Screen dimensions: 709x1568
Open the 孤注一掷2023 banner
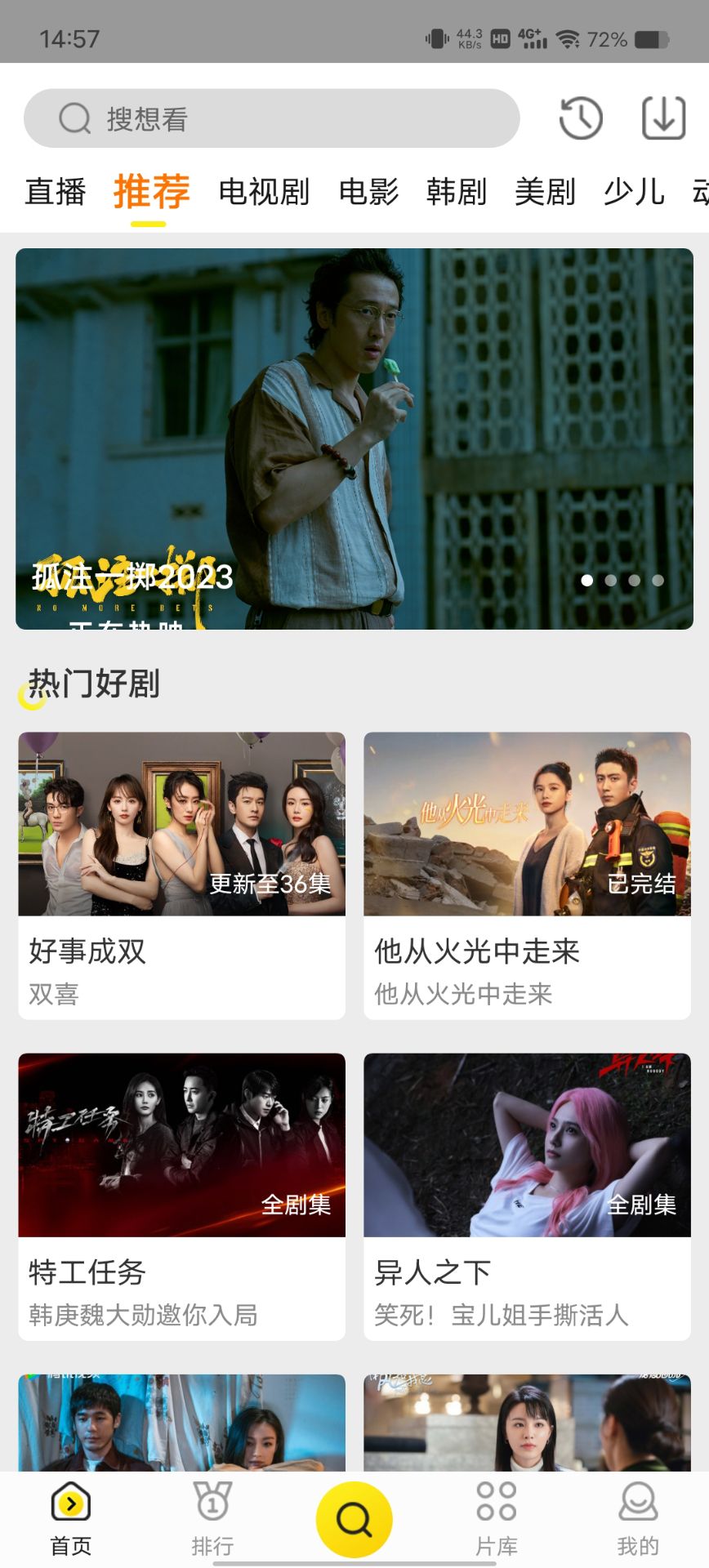point(354,439)
